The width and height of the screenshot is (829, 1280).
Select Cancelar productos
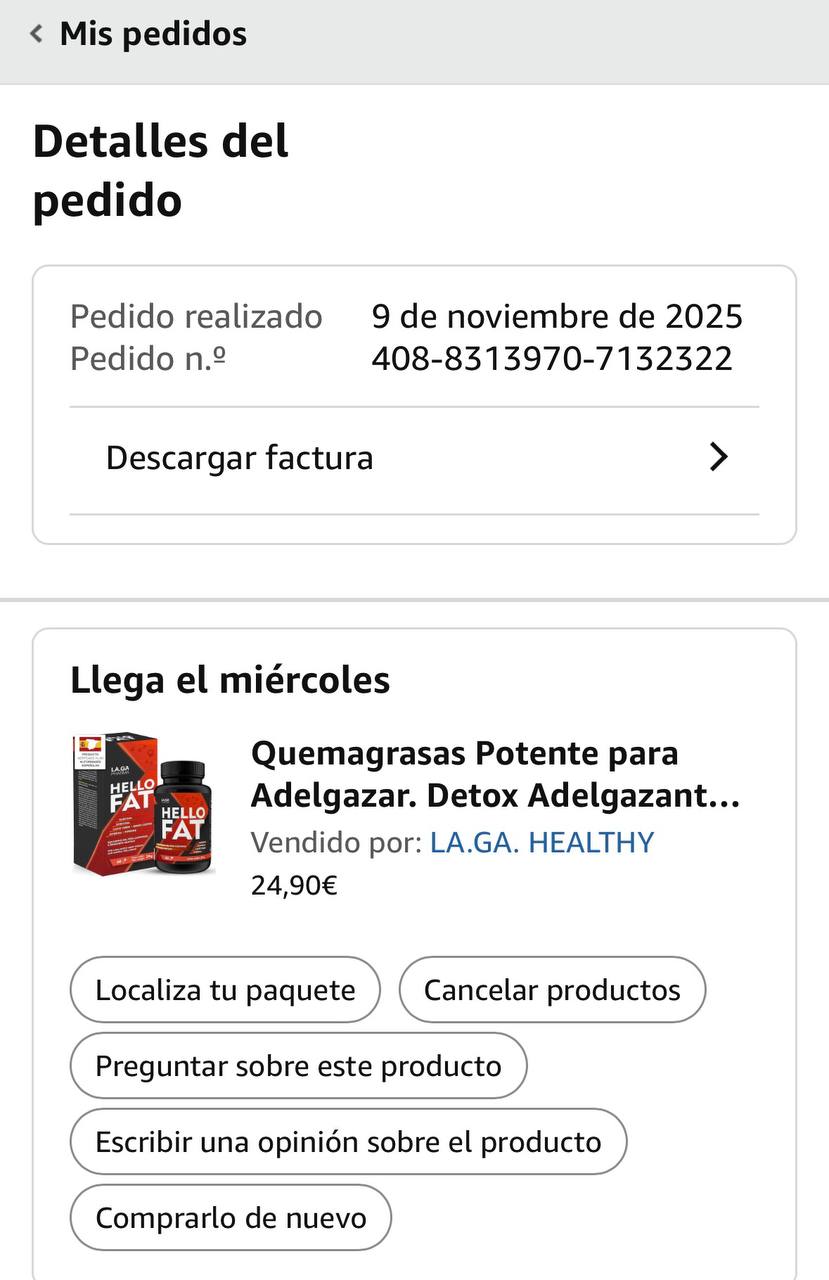tap(552, 990)
